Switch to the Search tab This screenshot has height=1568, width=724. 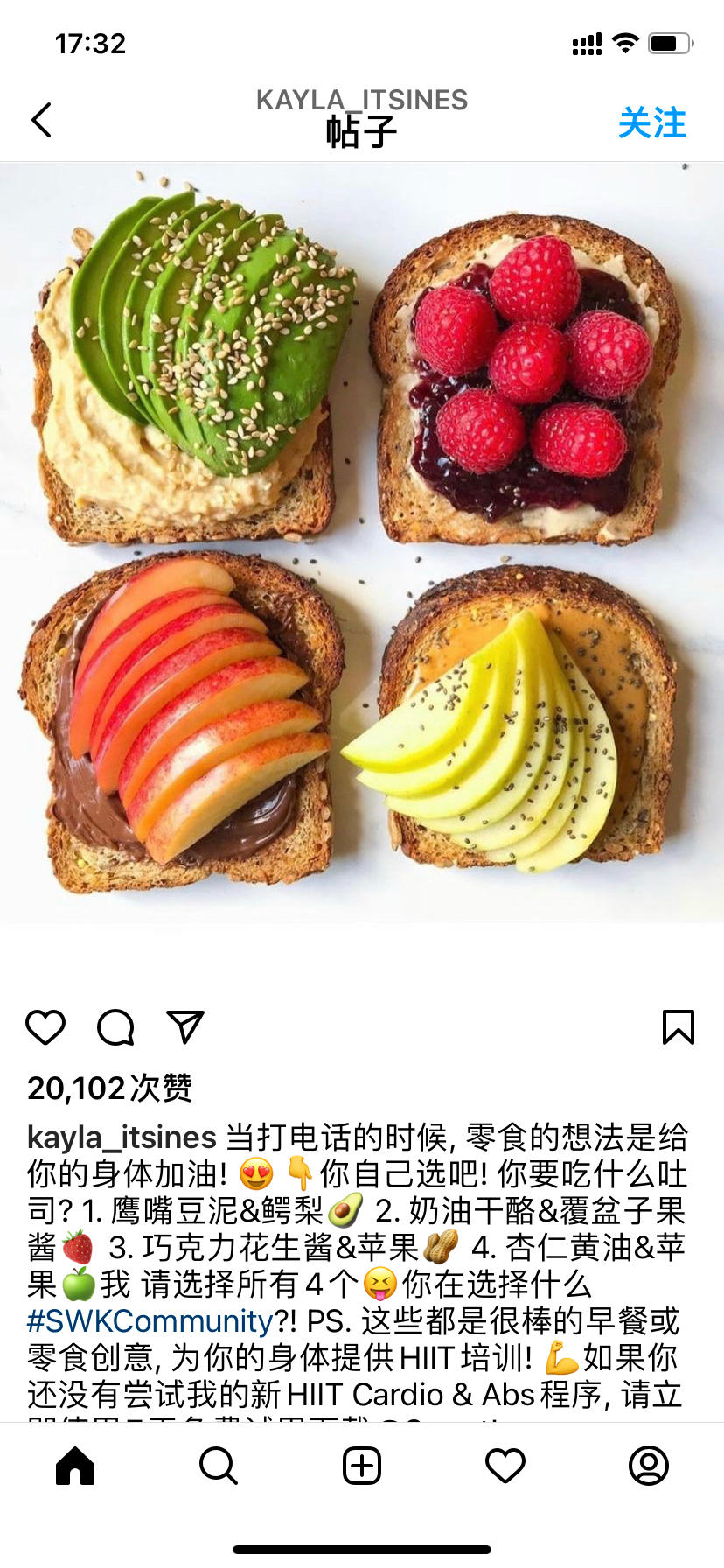pyautogui.click(x=219, y=1465)
